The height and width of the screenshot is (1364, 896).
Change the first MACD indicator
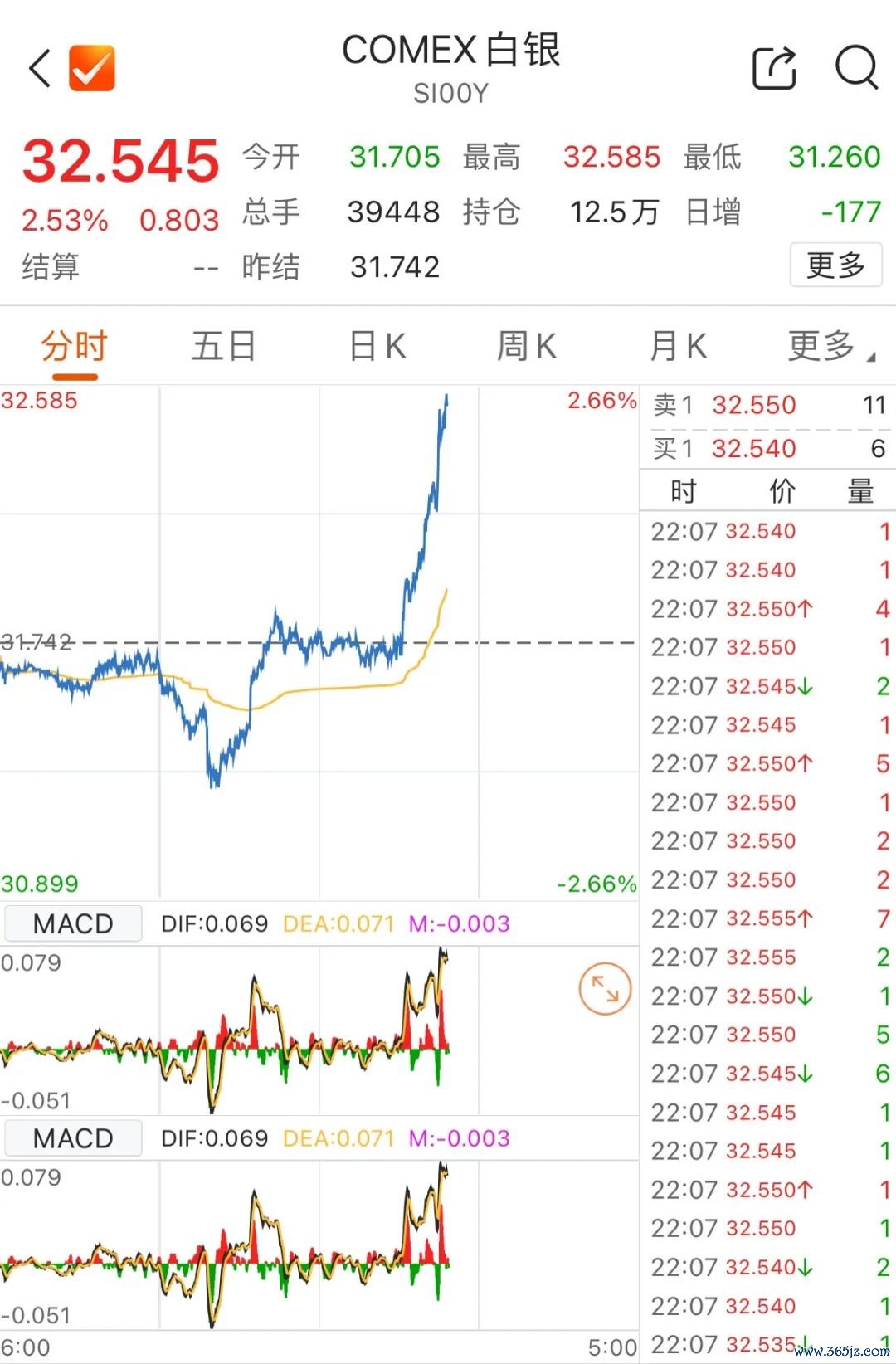point(73,923)
